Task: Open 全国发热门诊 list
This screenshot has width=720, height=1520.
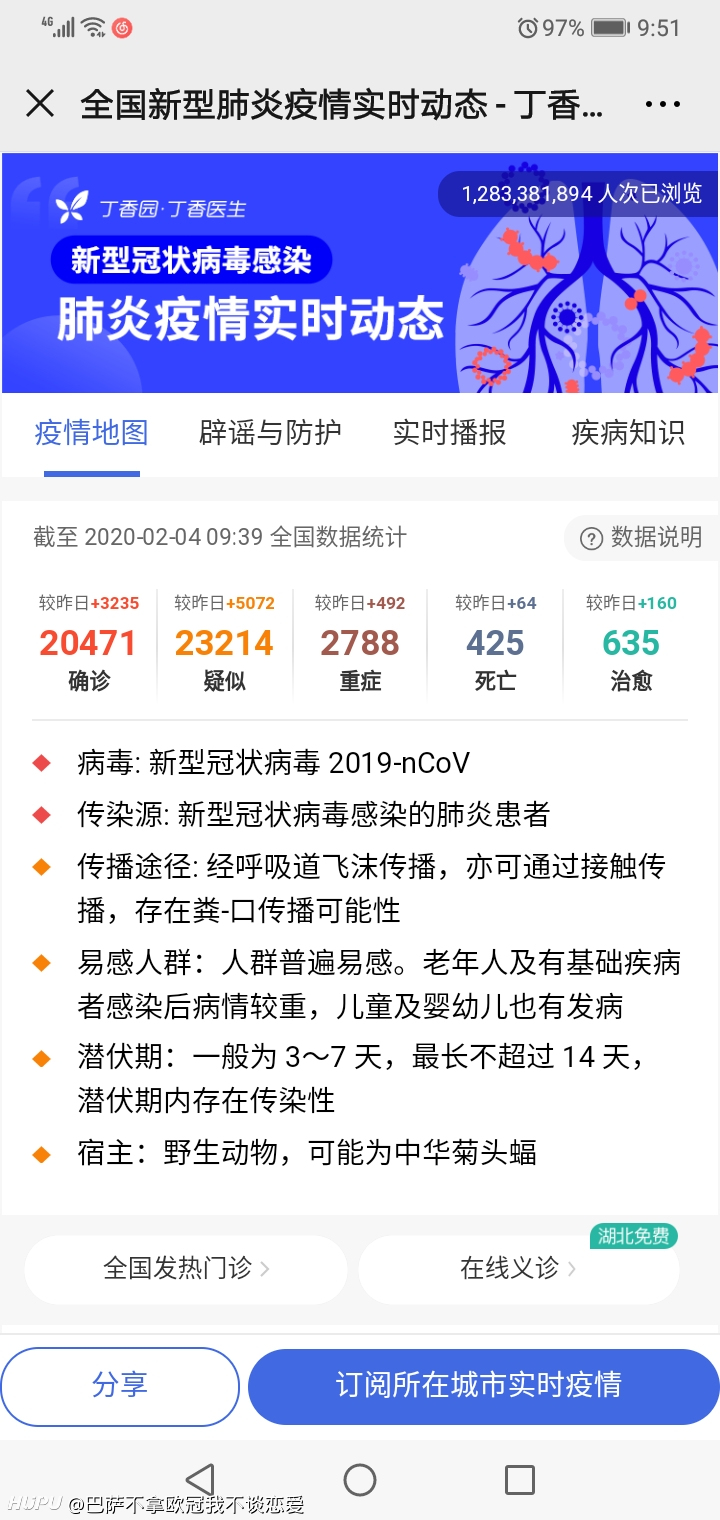Action: coord(186,1269)
